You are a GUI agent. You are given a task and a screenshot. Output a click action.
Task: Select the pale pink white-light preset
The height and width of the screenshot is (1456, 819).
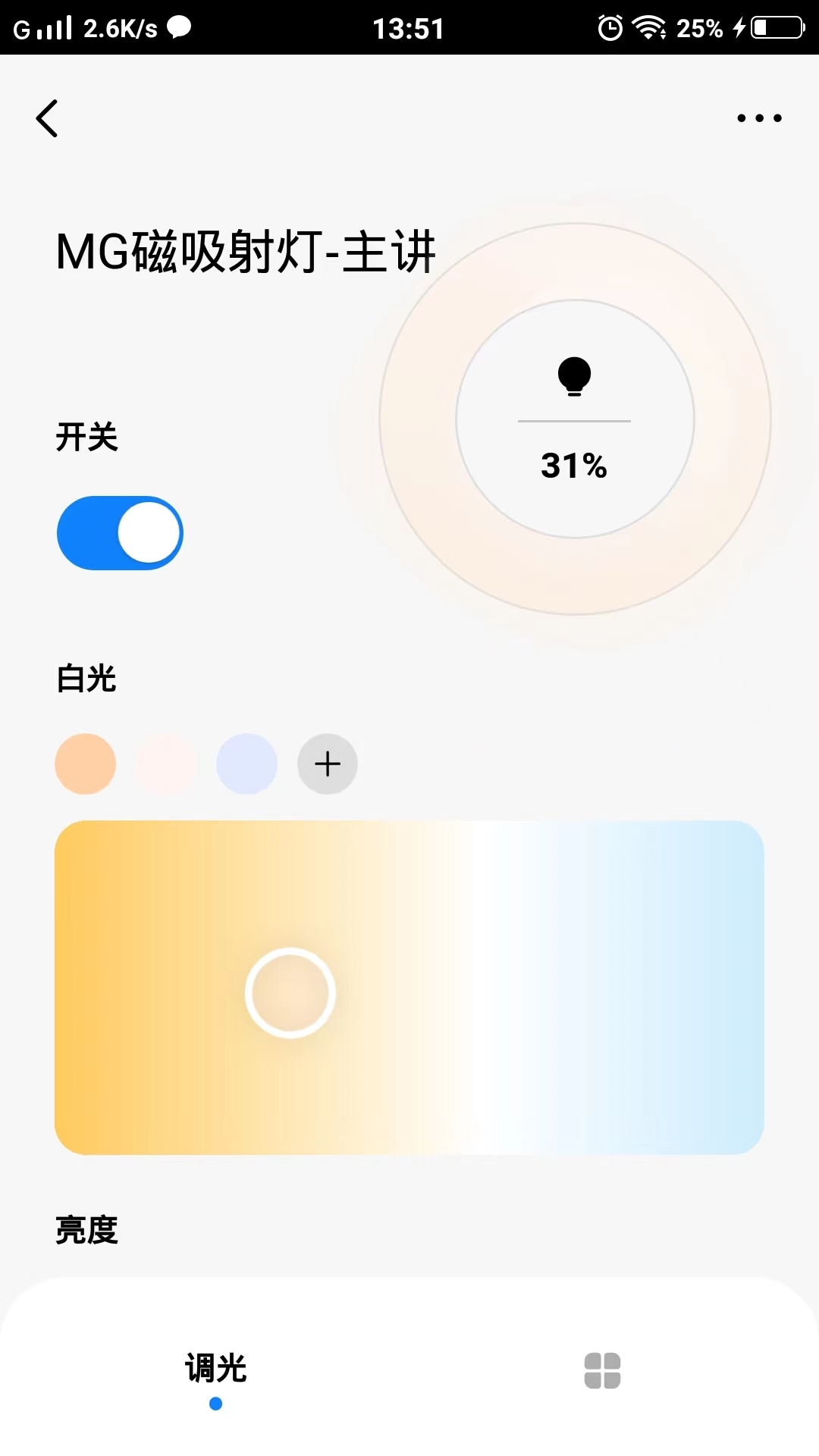click(x=166, y=764)
